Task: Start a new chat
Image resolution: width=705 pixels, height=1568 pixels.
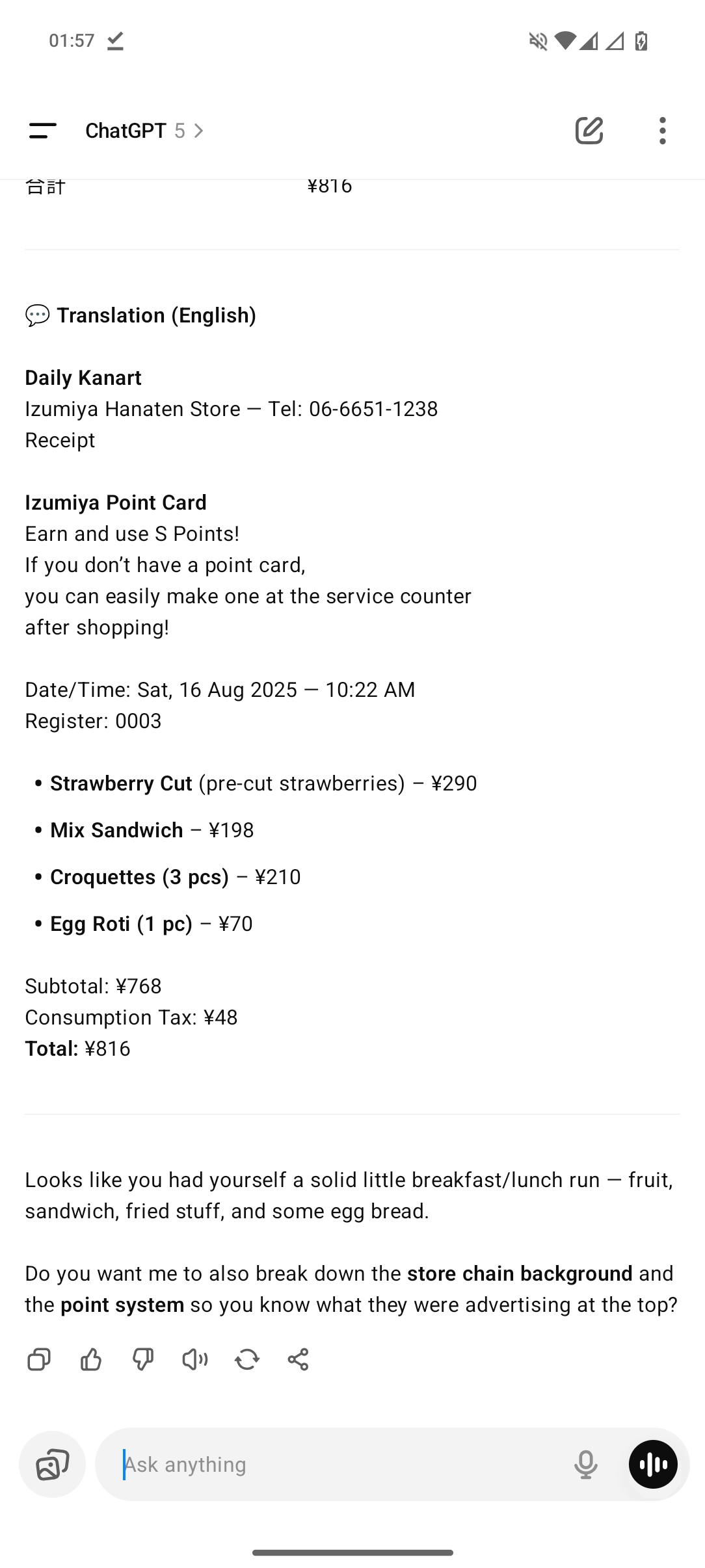Action: click(589, 131)
